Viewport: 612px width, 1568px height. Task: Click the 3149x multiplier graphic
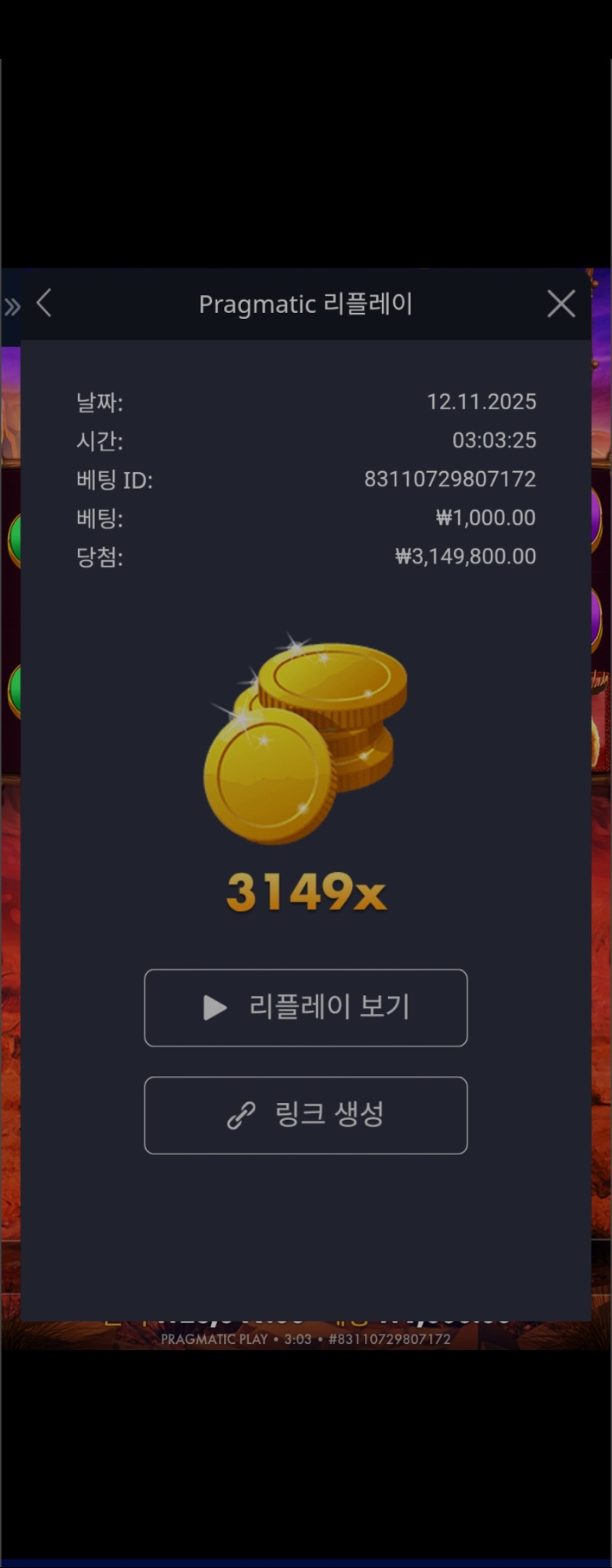305,893
